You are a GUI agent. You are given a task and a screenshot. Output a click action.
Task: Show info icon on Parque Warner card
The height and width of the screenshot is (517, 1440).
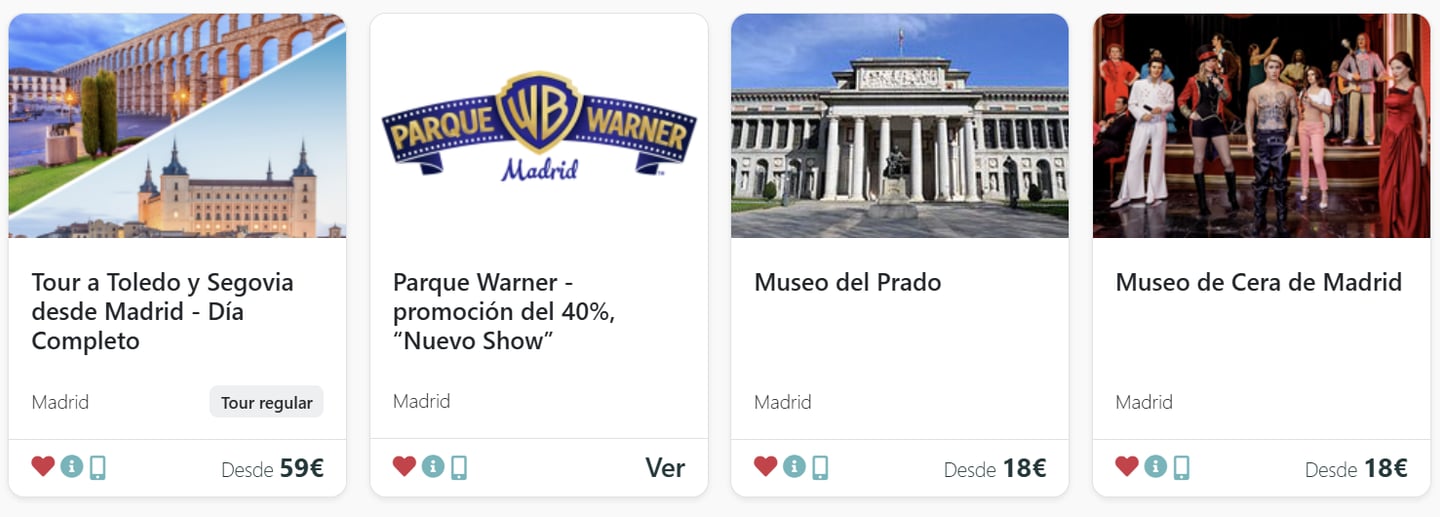pyautogui.click(x=432, y=466)
